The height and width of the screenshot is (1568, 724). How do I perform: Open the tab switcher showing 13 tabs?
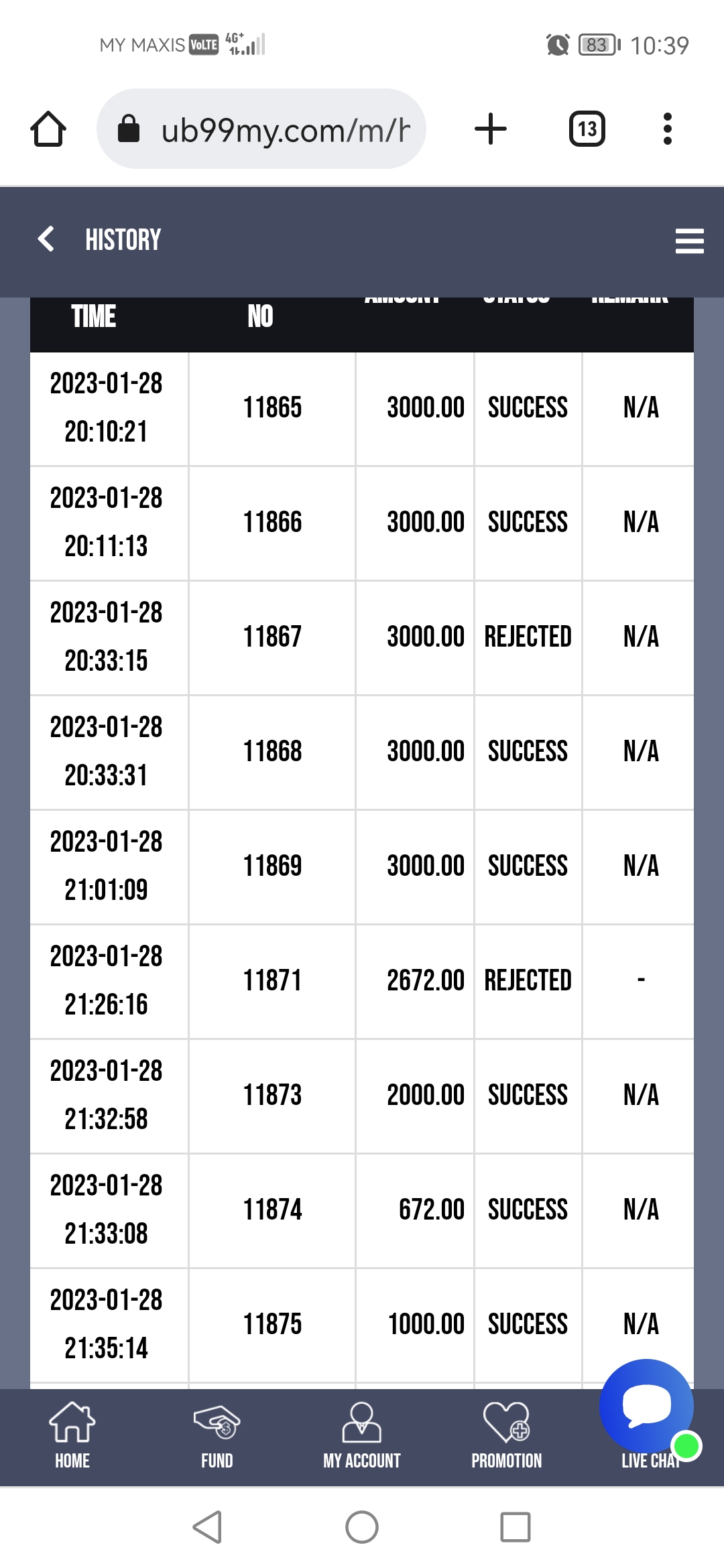(587, 129)
